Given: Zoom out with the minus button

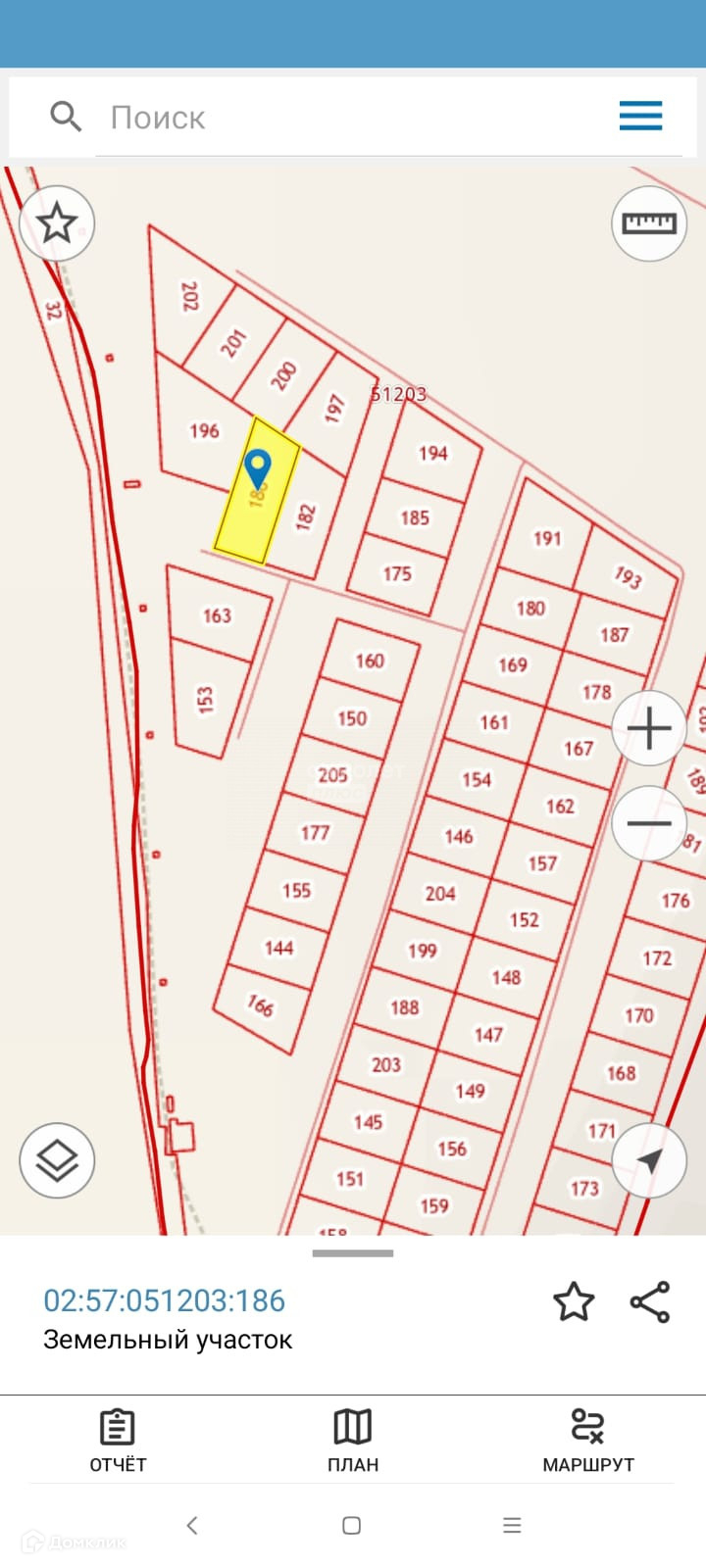Looking at the screenshot, I should pyautogui.click(x=649, y=823).
